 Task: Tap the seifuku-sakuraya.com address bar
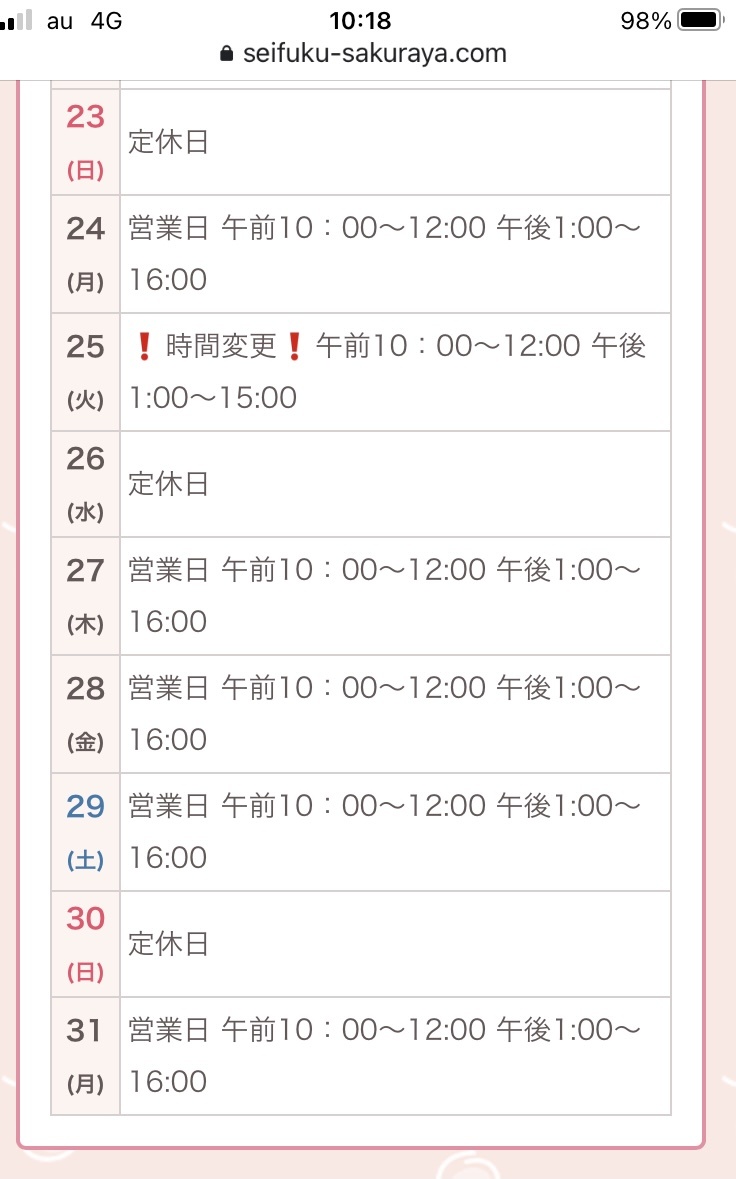pyautogui.click(x=364, y=53)
